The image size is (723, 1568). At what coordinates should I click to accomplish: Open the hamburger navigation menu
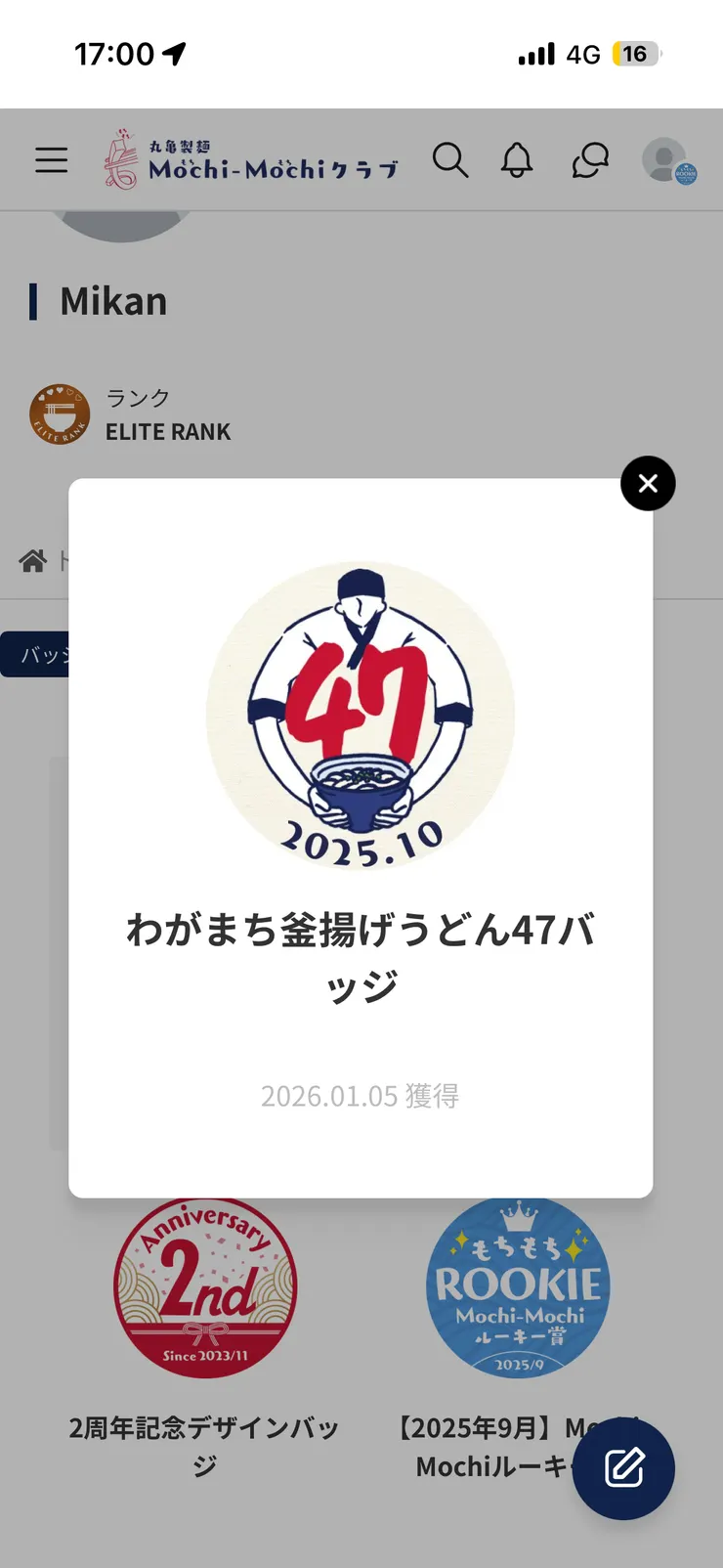[x=51, y=160]
